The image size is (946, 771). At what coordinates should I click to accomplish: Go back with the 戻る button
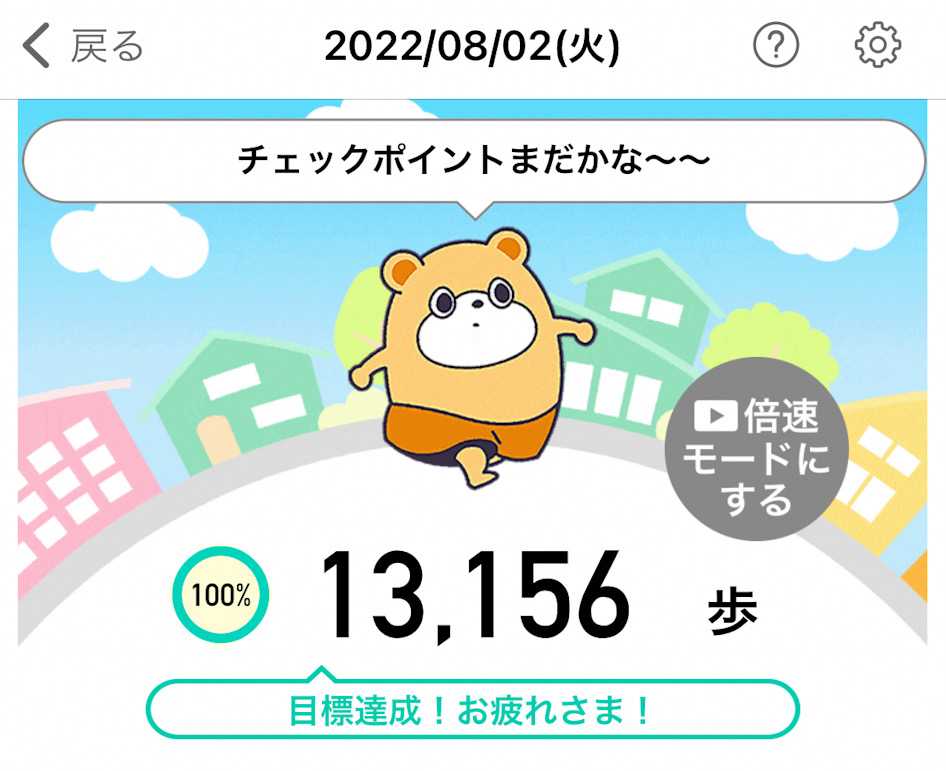click(x=84, y=46)
